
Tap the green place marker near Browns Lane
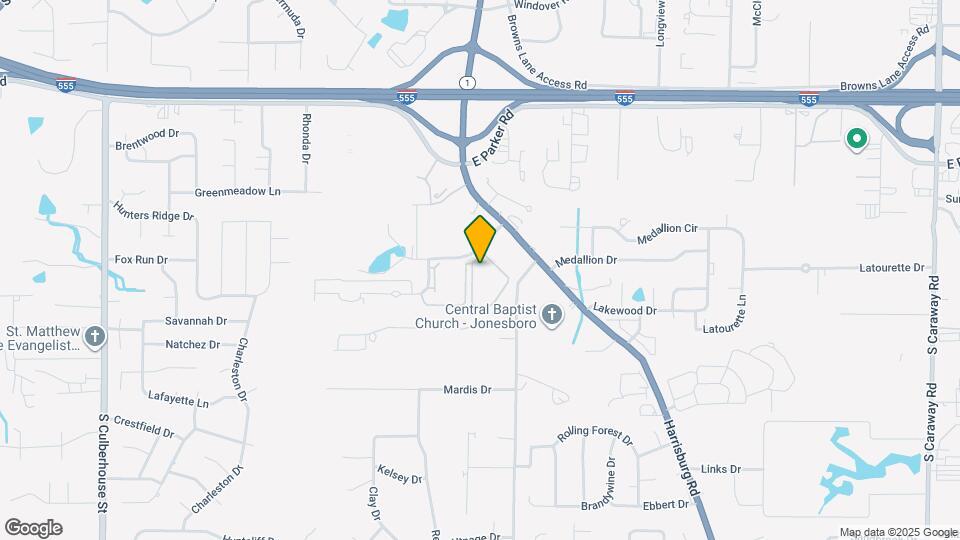click(x=856, y=140)
